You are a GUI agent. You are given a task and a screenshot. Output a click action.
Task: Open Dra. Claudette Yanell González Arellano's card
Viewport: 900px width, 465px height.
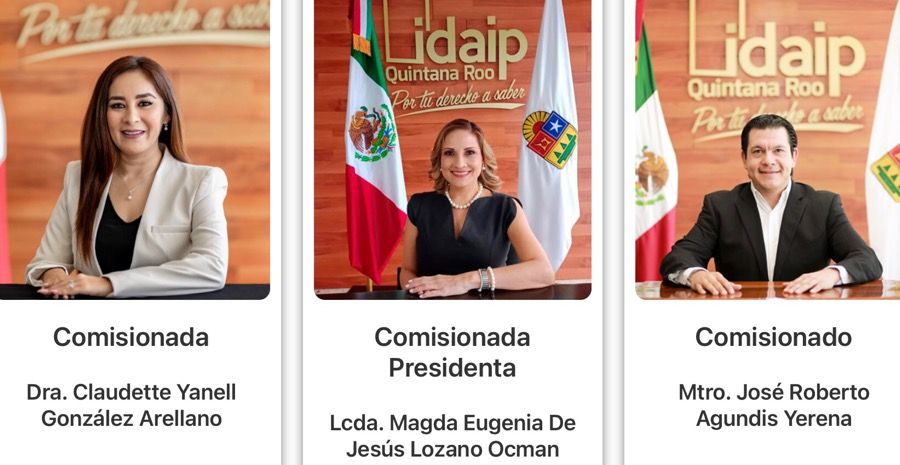pos(131,404)
